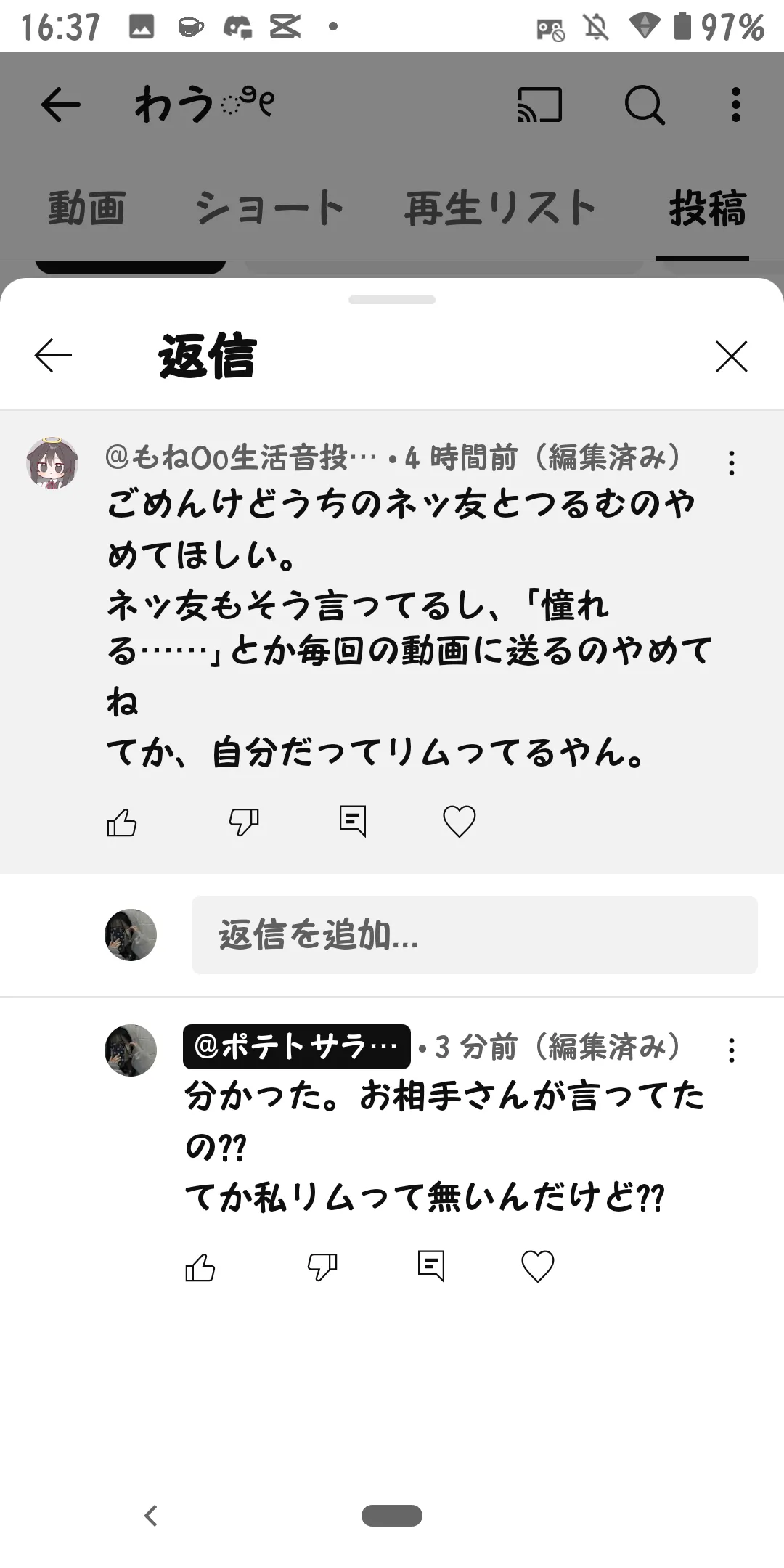The image size is (784, 1568).
Task: Open options menu for the 3 分前 reply
Action: tap(731, 1050)
